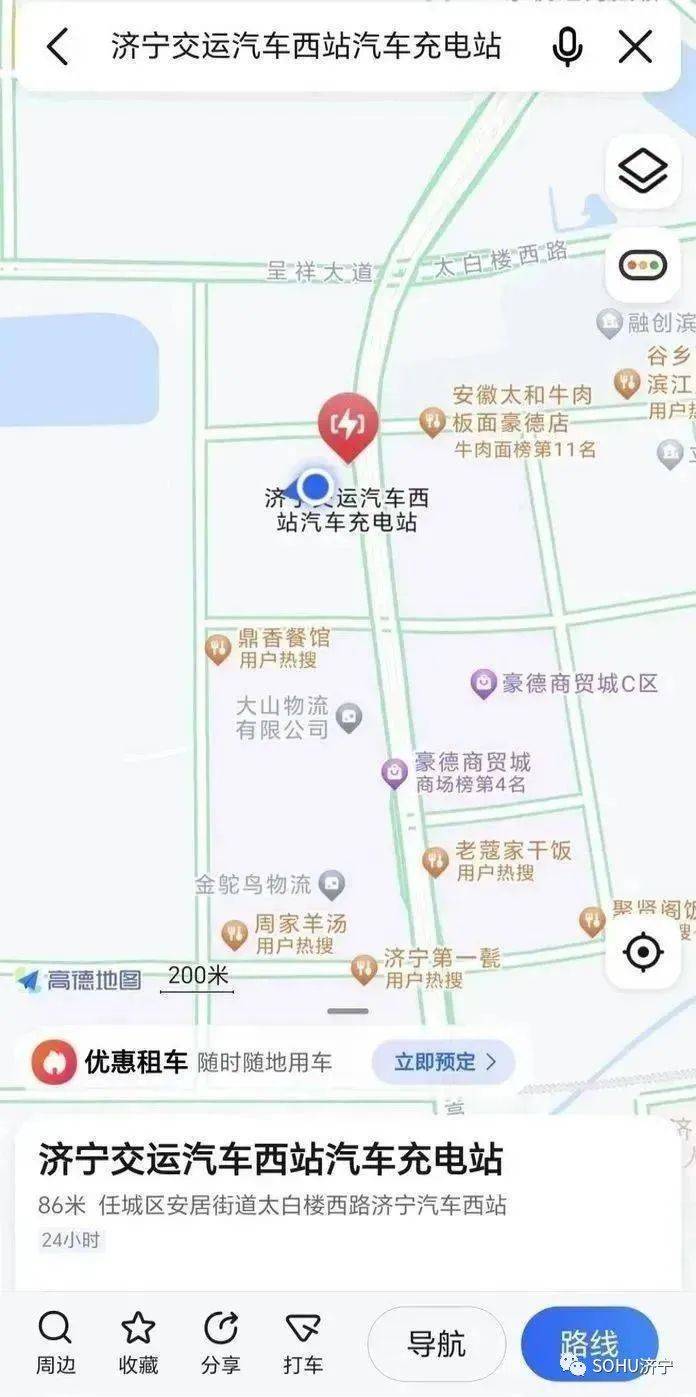Image resolution: width=696 pixels, height=1397 pixels.
Task: Tap the search field with 济宁交运汽车西站汽车充电站
Action: pos(305,47)
